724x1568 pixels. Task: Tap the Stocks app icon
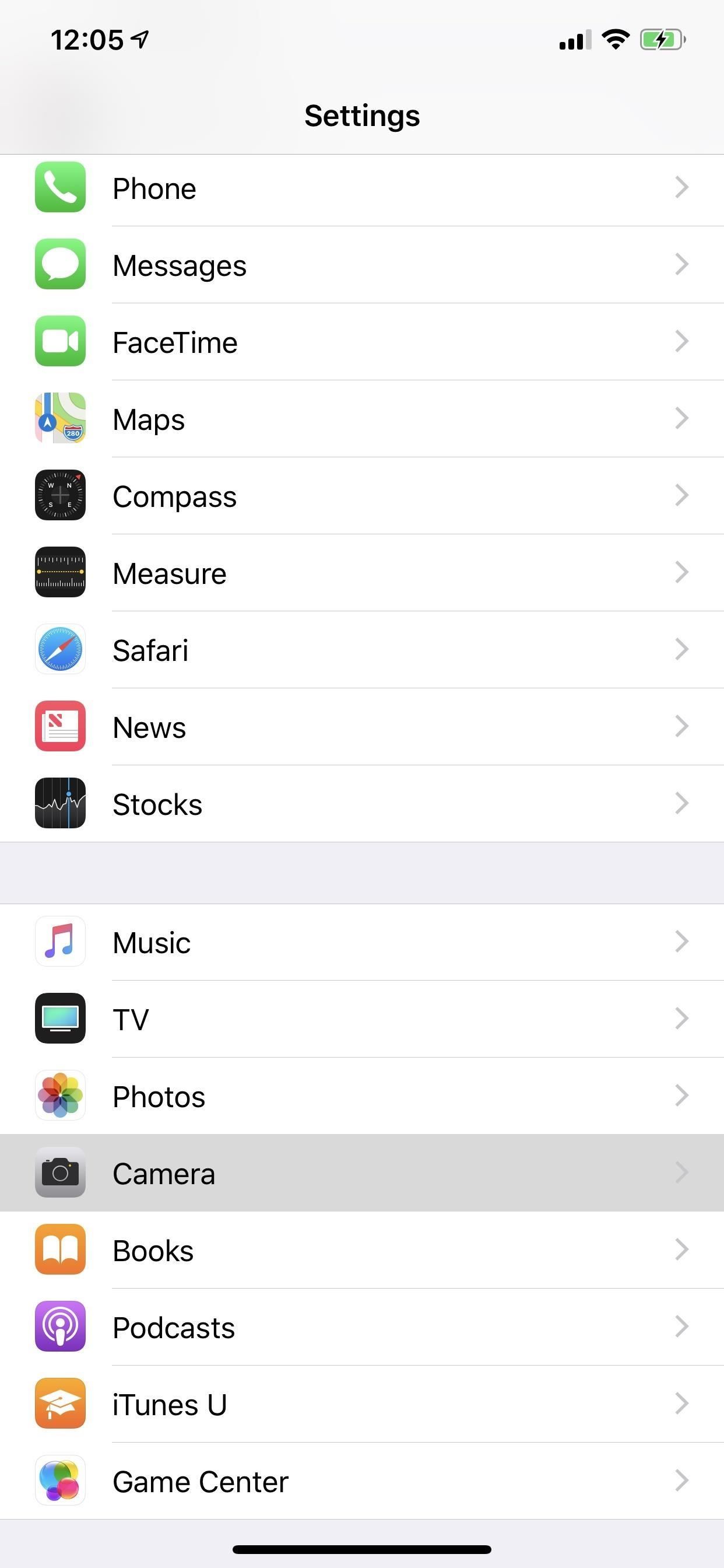point(60,803)
